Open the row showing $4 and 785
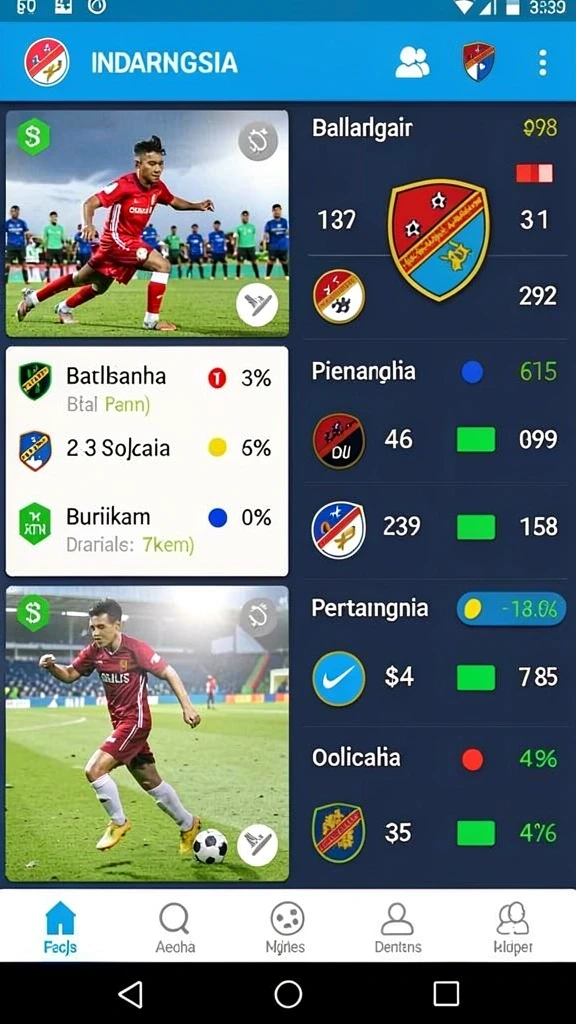 pyautogui.click(x=434, y=677)
